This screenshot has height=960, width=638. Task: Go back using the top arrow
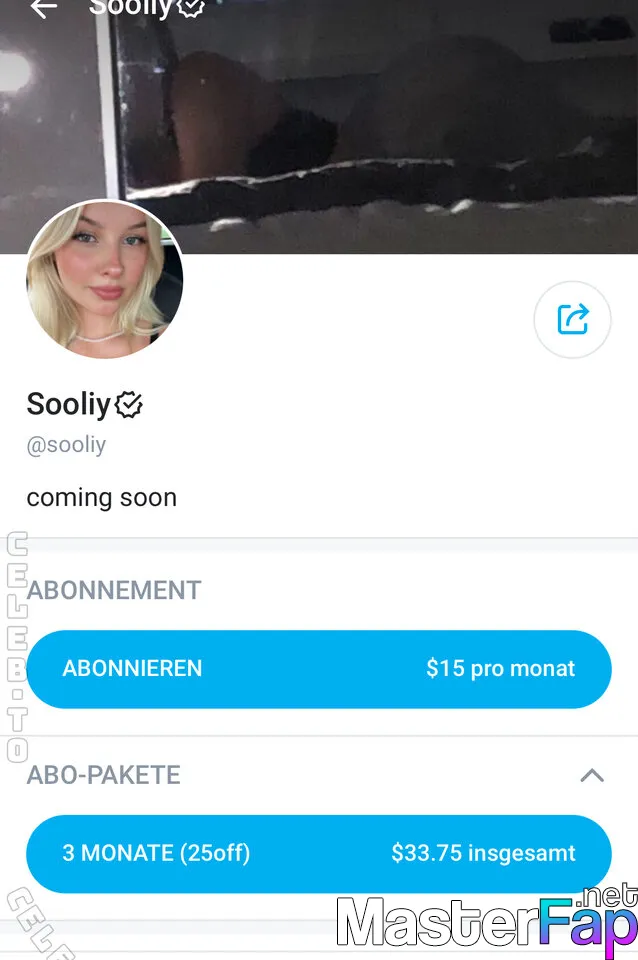43,9
